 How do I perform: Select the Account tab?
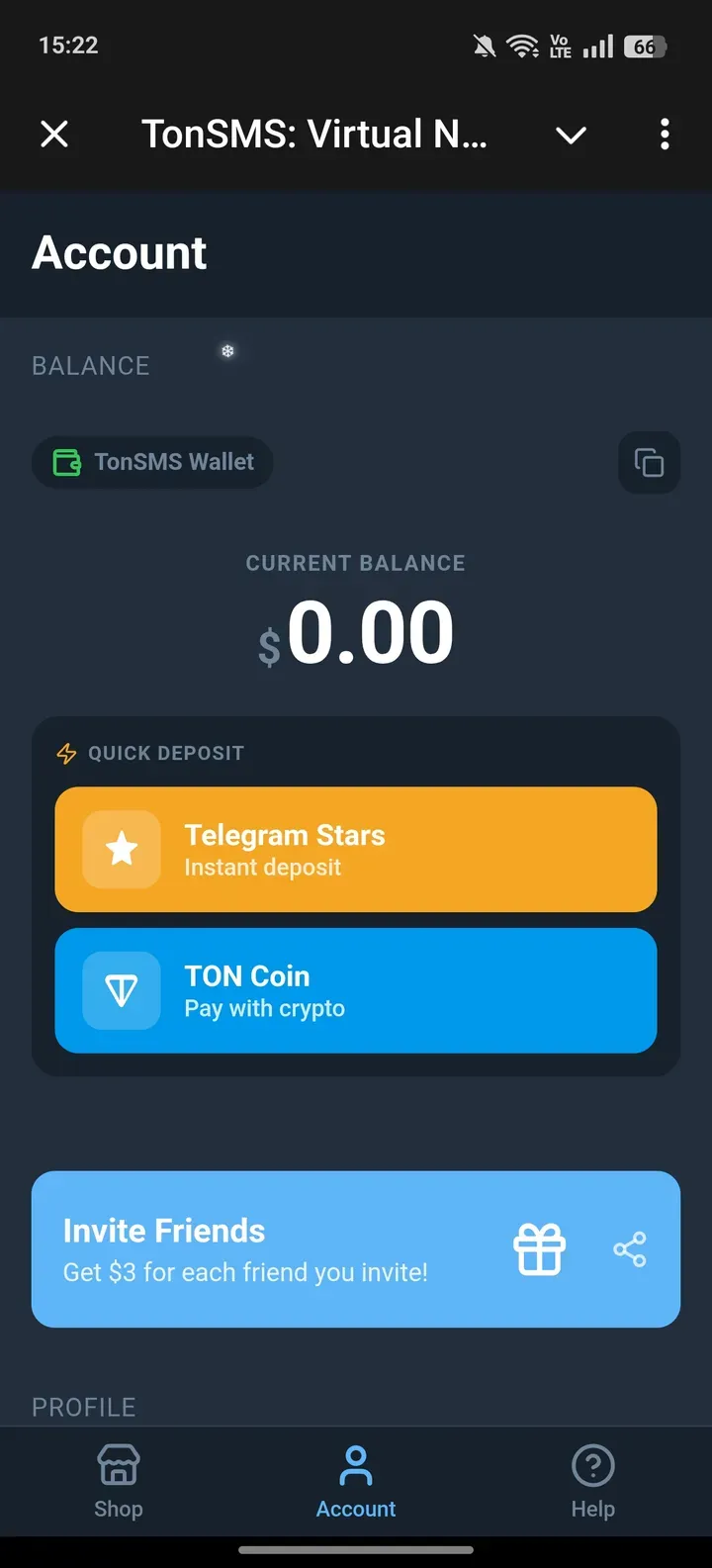356,1481
